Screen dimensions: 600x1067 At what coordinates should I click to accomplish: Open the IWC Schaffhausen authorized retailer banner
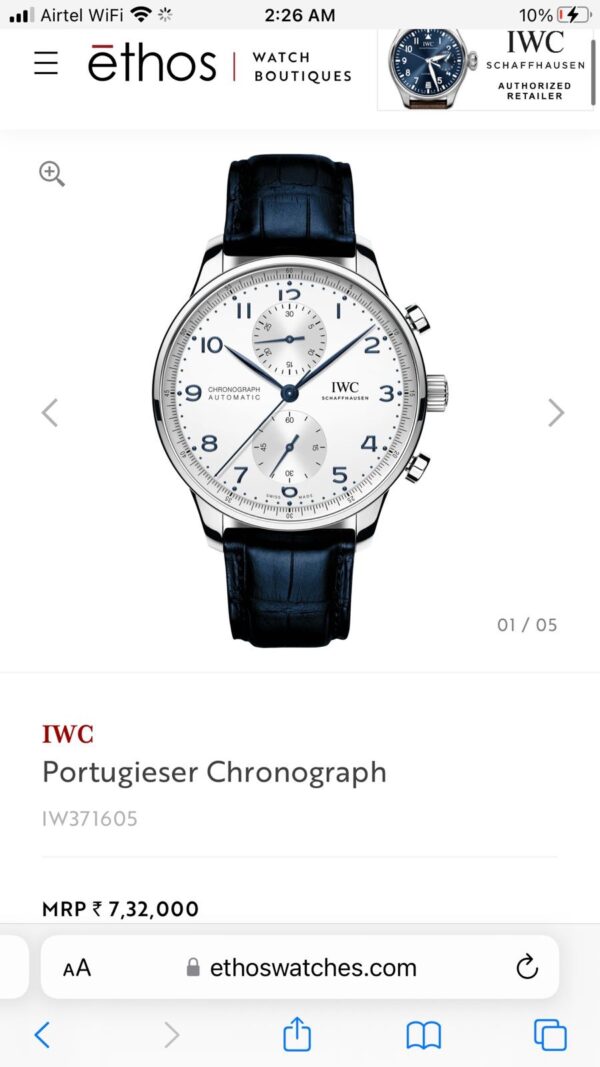484,68
